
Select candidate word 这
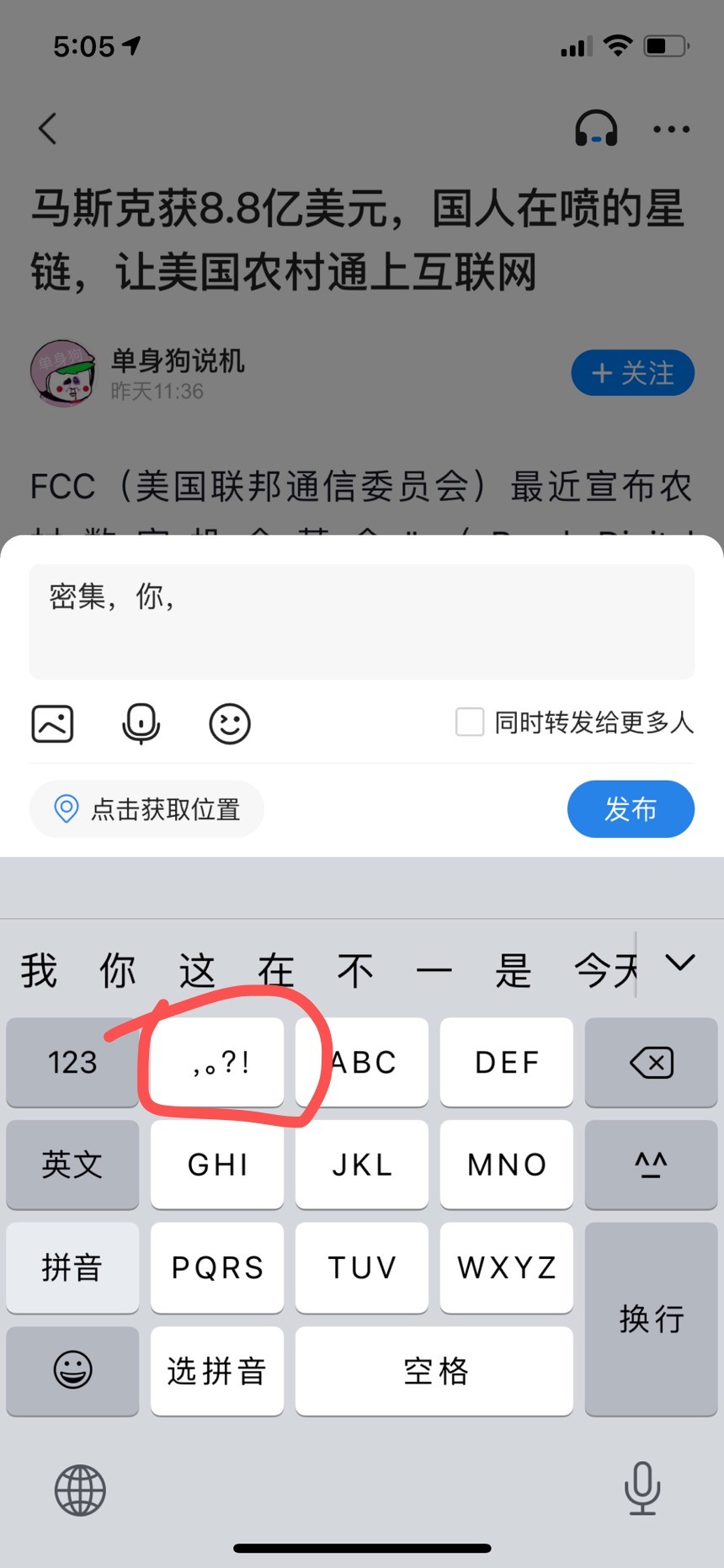198,970
